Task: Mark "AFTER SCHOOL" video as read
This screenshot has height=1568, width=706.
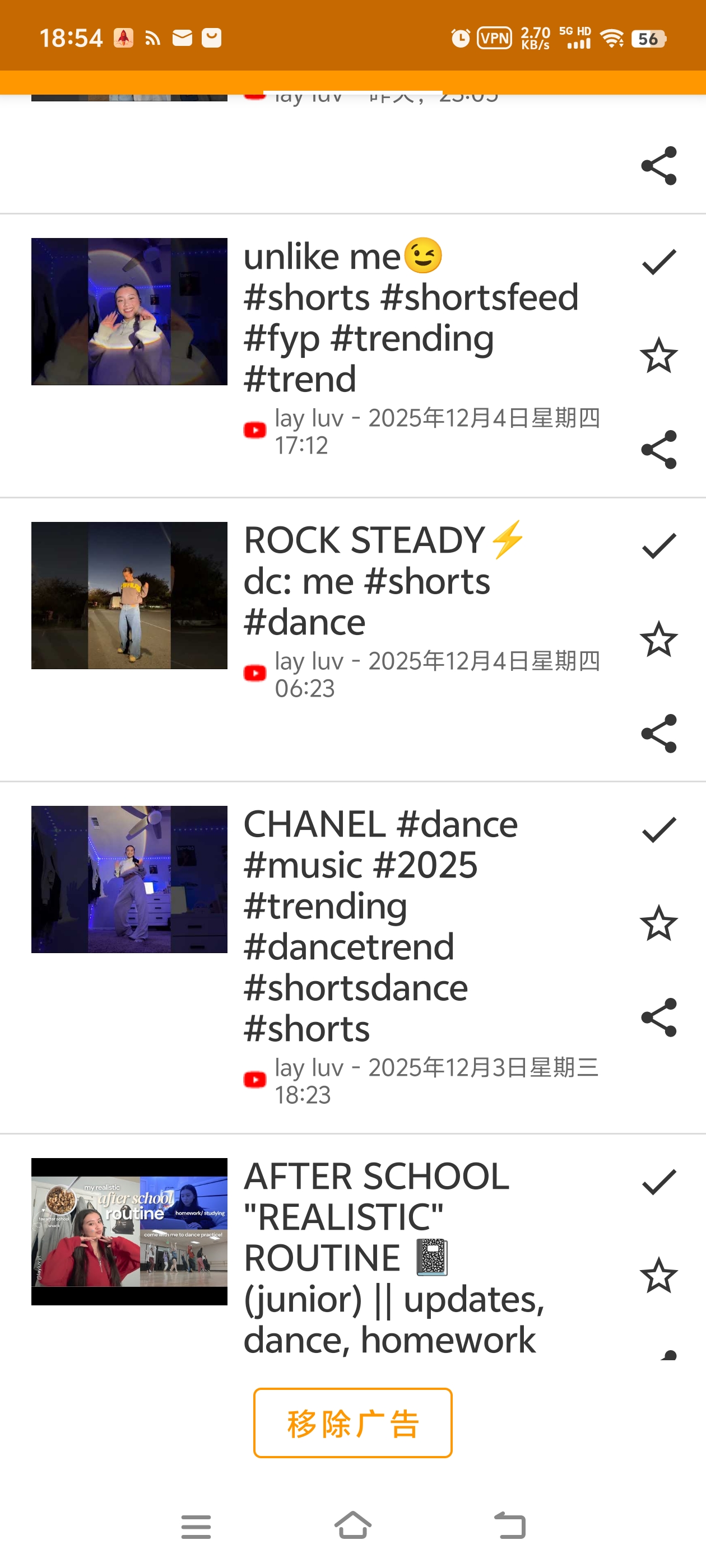Action: 658,1182
